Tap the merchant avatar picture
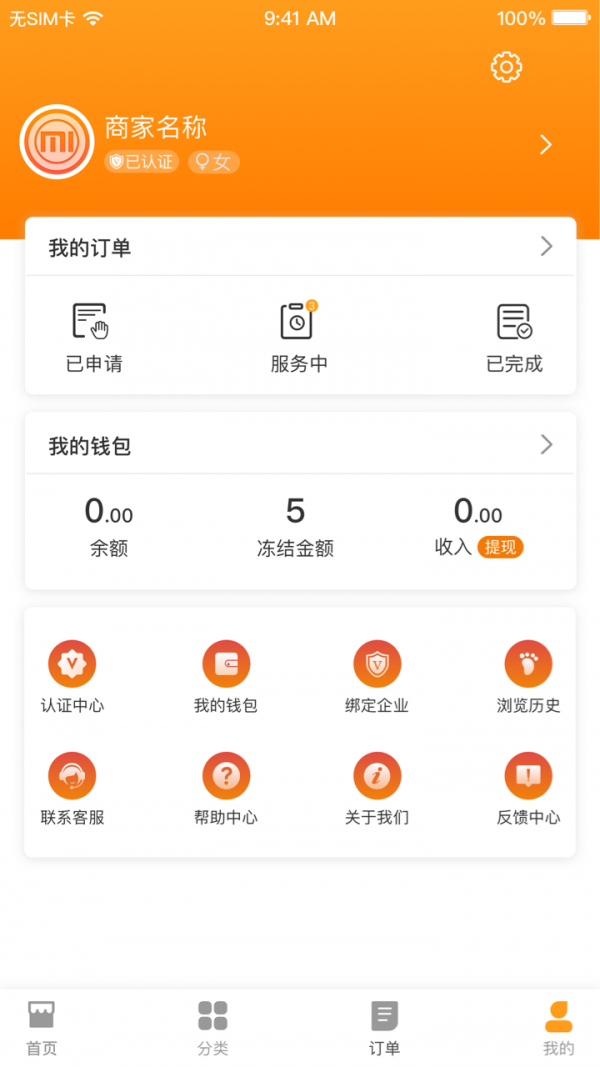 tap(57, 142)
